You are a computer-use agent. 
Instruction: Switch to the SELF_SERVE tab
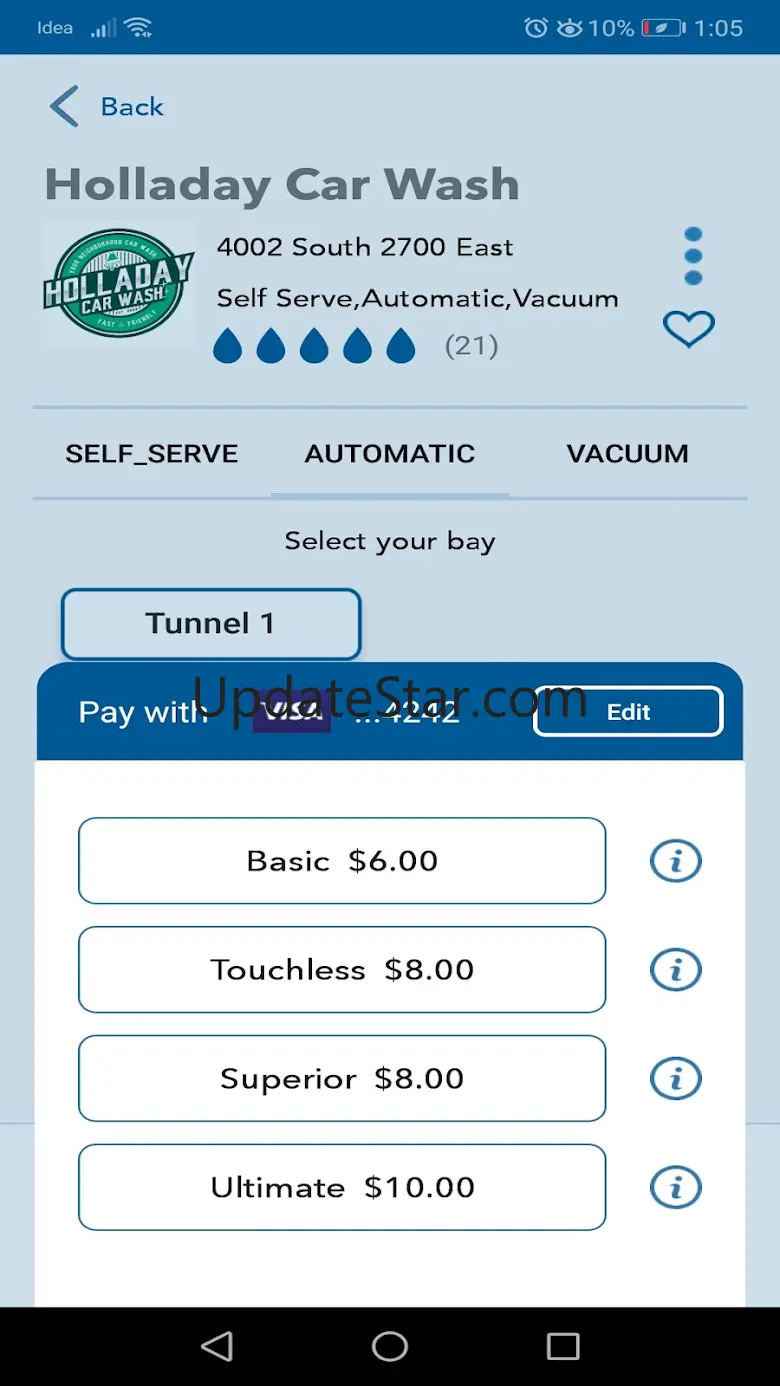(x=152, y=454)
